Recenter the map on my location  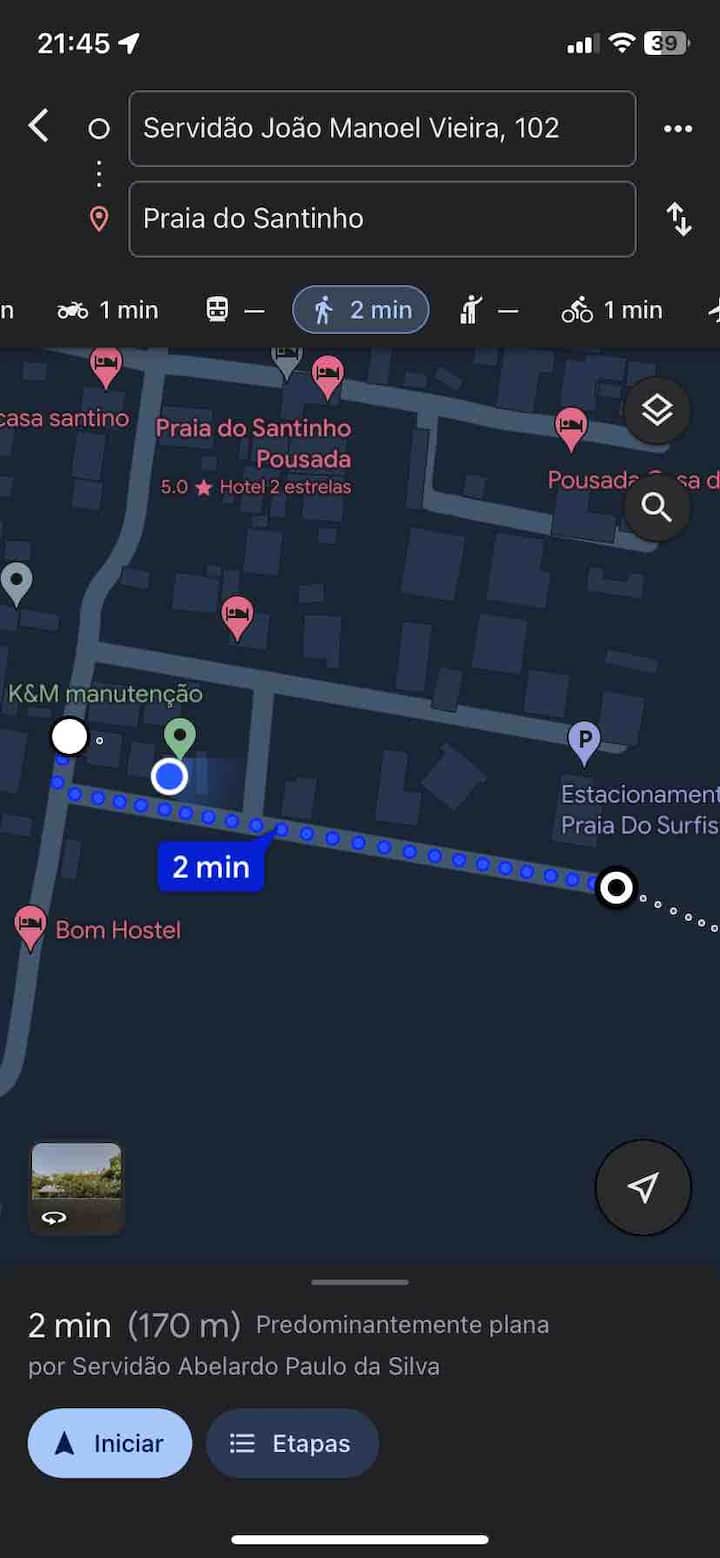[x=643, y=1187]
